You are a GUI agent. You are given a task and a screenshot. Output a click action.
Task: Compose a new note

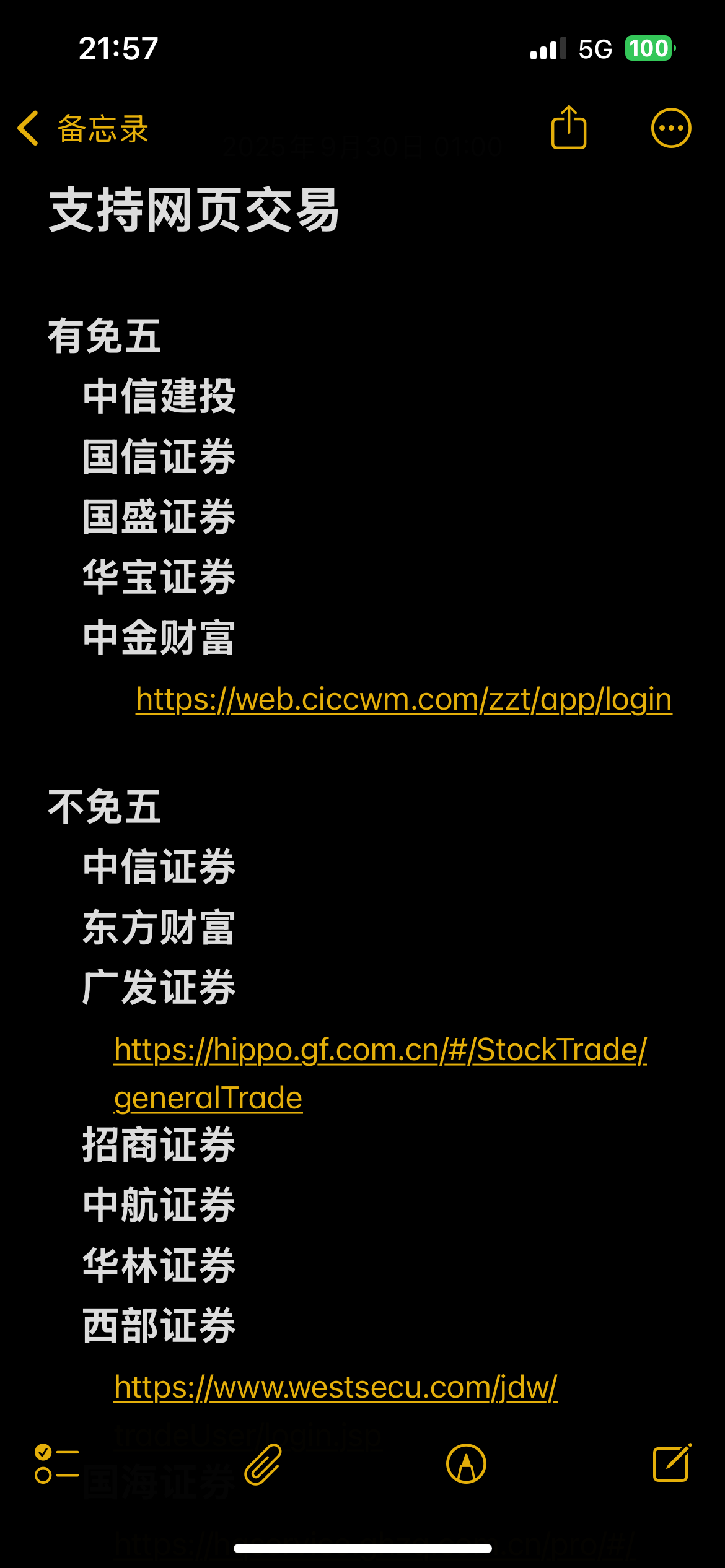pos(672,1463)
